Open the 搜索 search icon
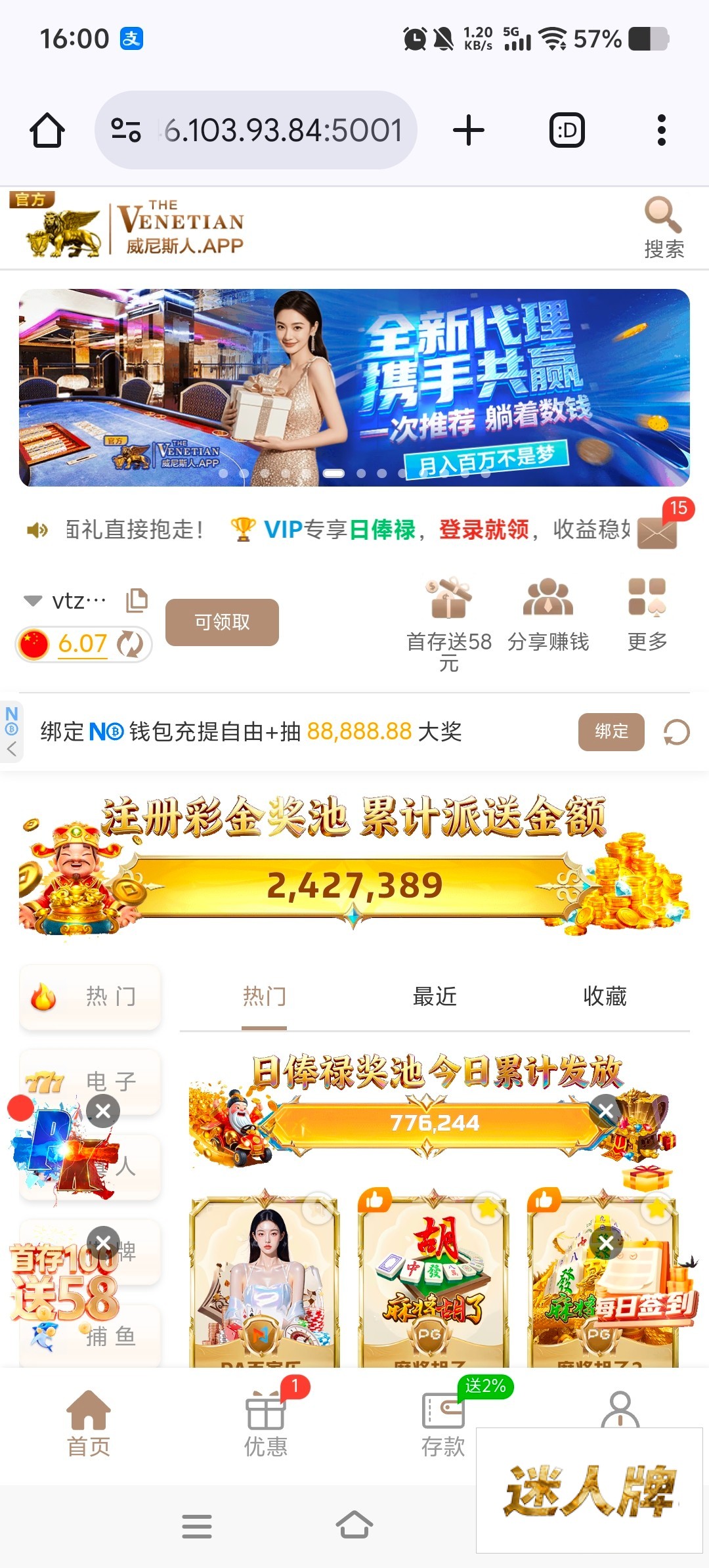The width and height of the screenshot is (709, 1568). 663,228
